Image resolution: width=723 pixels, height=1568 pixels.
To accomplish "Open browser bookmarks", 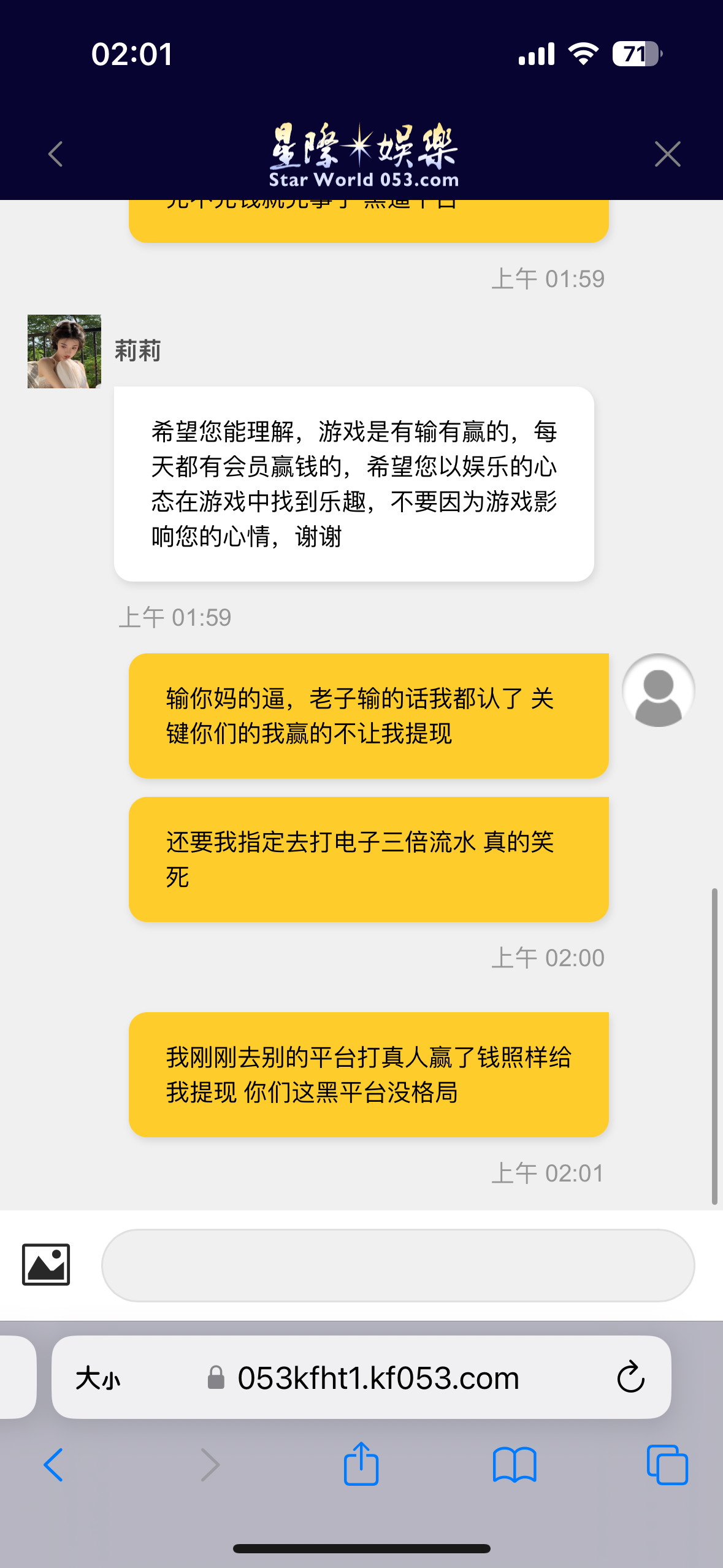I will [514, 1465].
